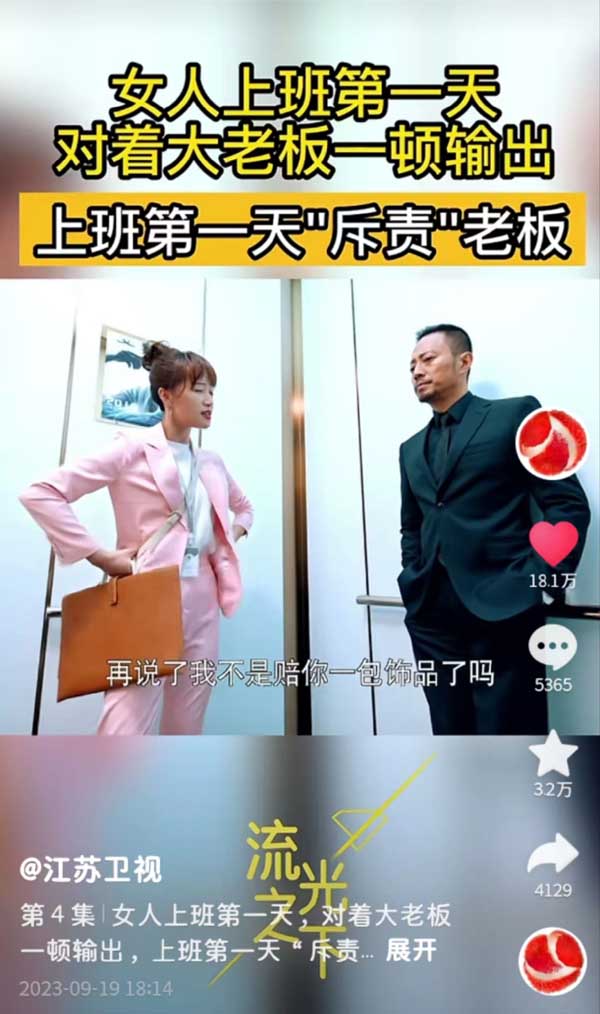Expand the description with 展开
This screenshot has height=1014, width=600.
pos(411,951)
